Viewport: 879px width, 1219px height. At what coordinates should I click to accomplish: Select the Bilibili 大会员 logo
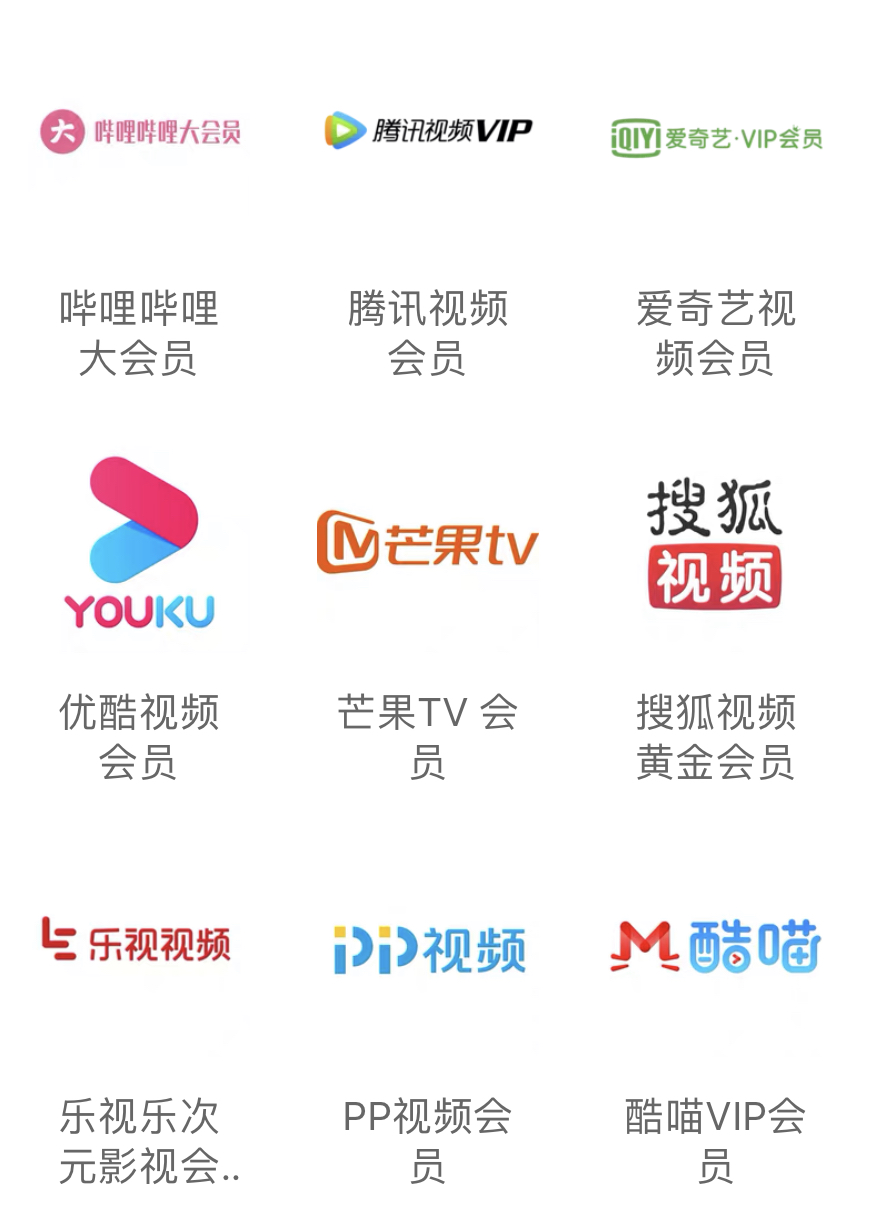[x=142, y=130]
